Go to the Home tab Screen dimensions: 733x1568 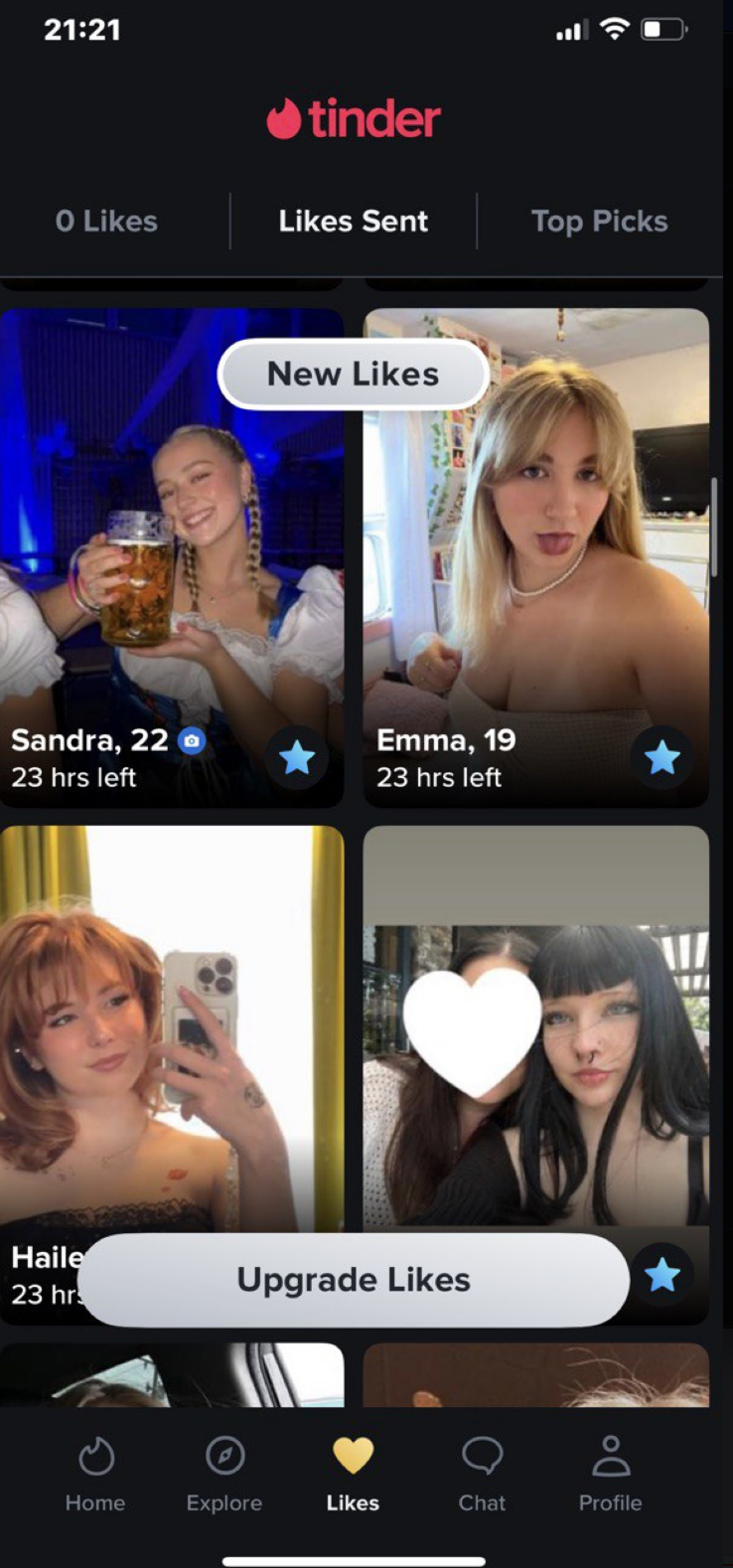(95, 1475)
